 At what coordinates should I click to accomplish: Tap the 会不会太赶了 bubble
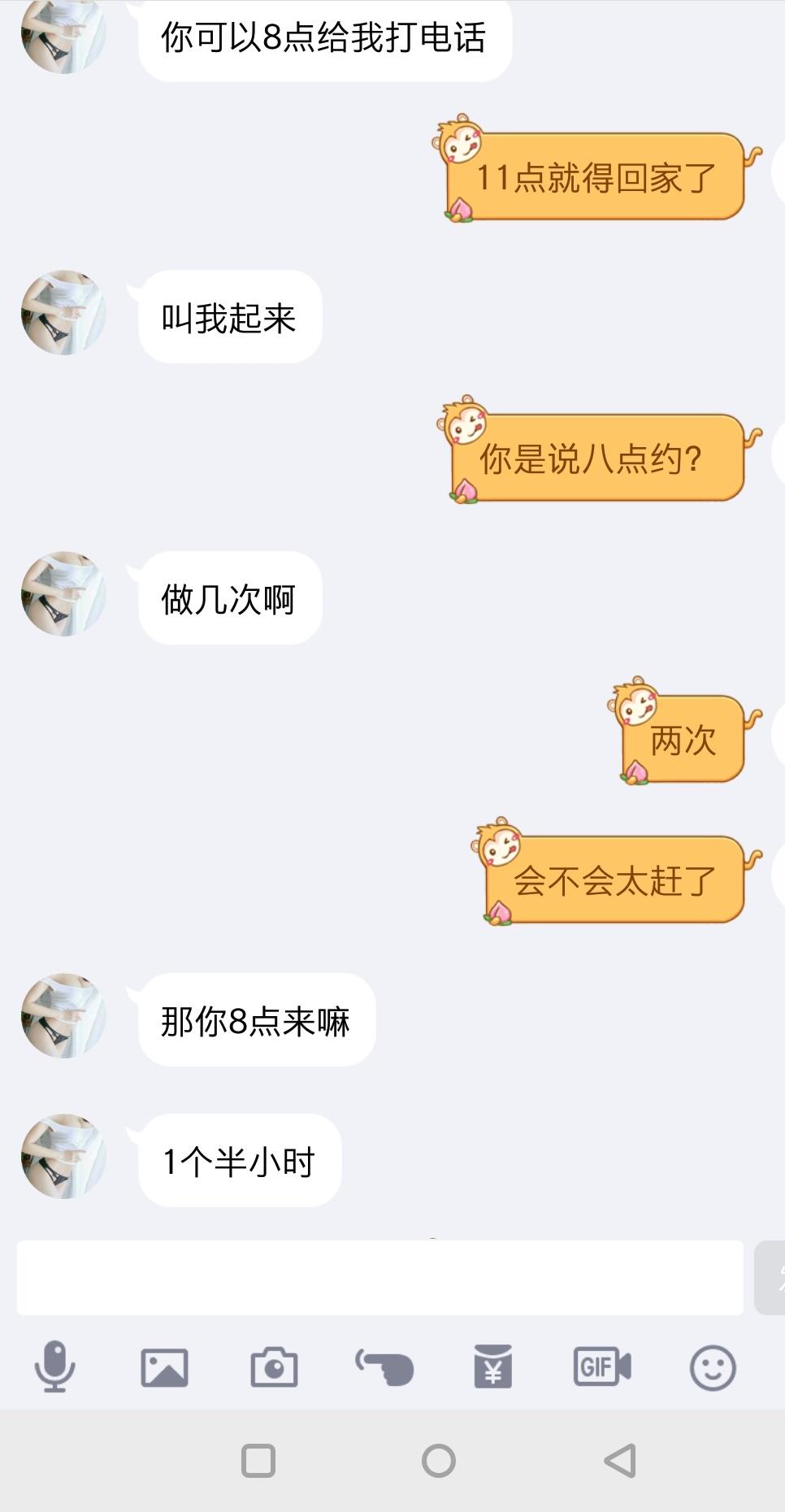pos(614,880)
